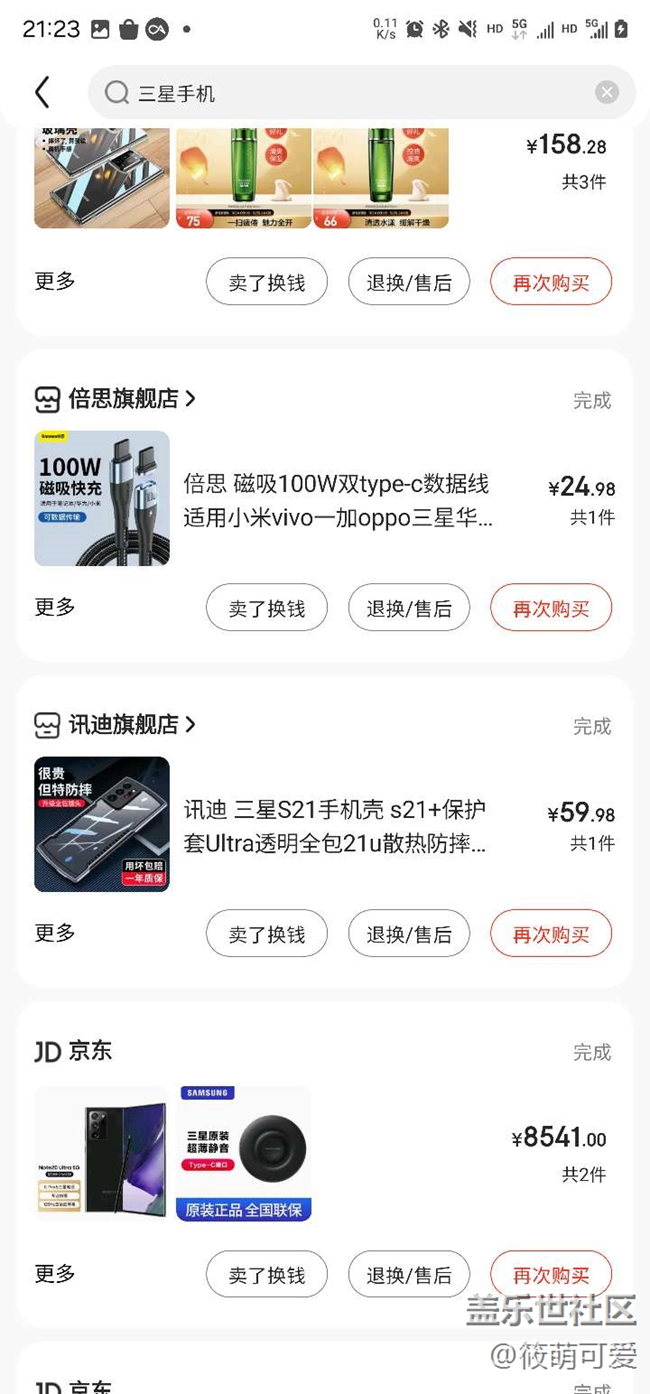
Task: Request 退换/售后 for the 讯迪 case
Action: pyautogui.click(x=409, y=934)
